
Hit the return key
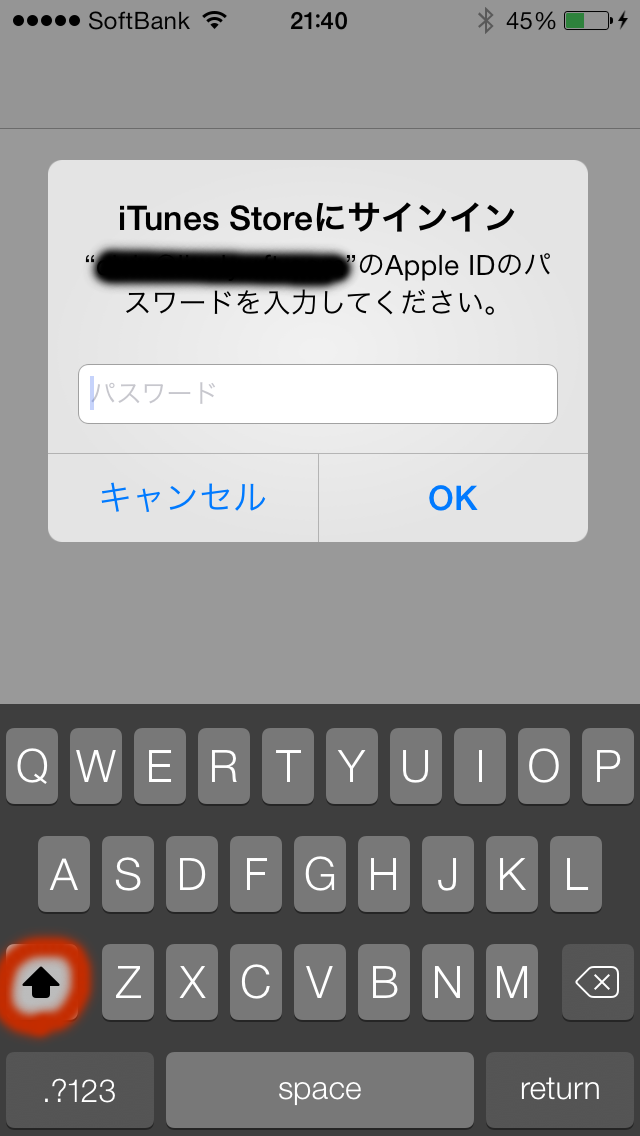click(560, 1090)
